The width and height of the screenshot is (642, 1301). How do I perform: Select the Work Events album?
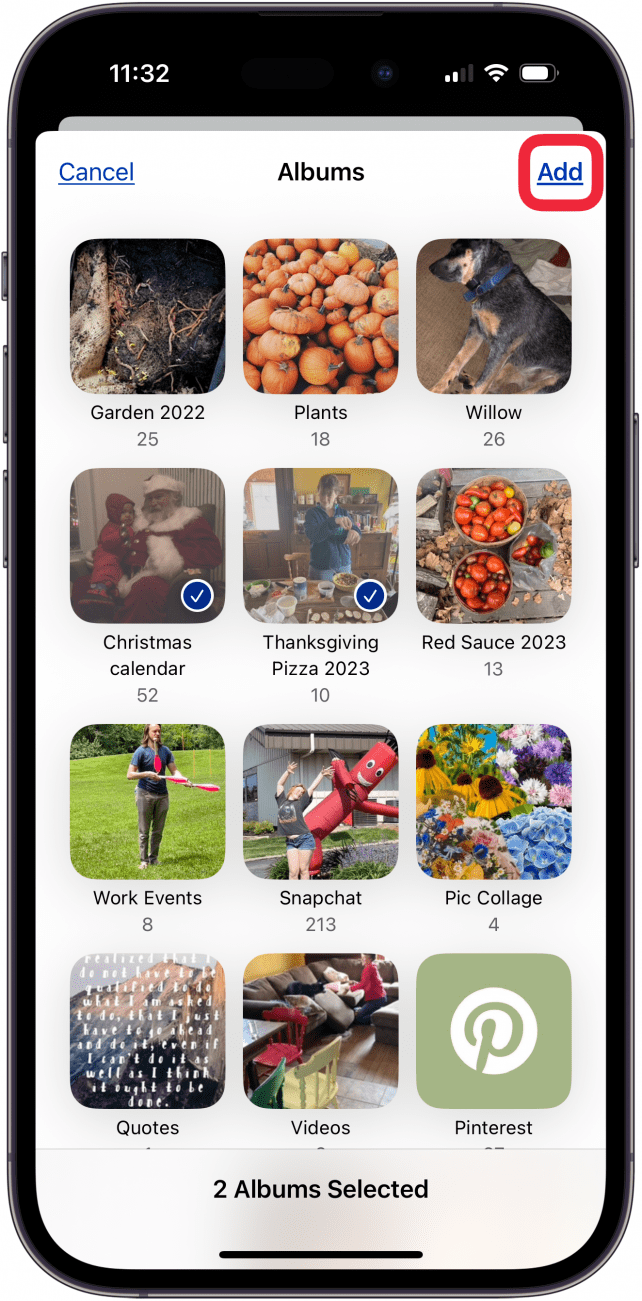click(x=148, y=802)
